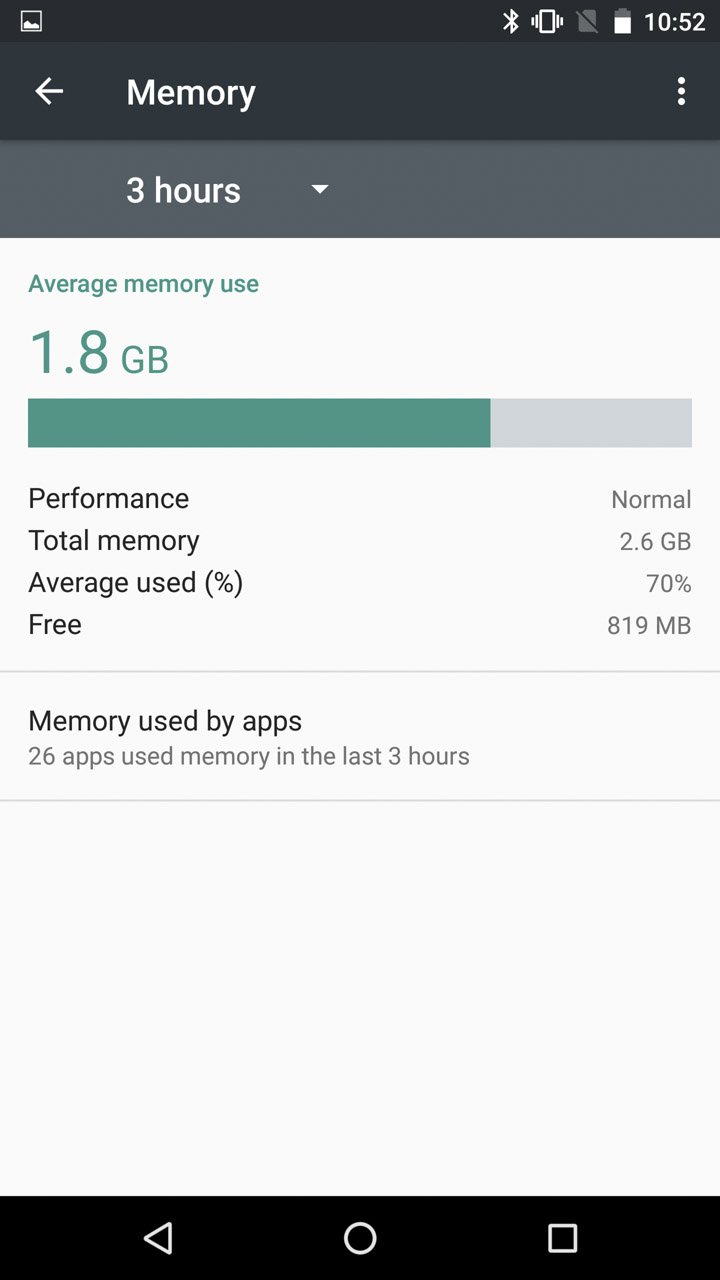Go back using the app bar arrow
The image size is (720, 1280).
coord(49,92)
